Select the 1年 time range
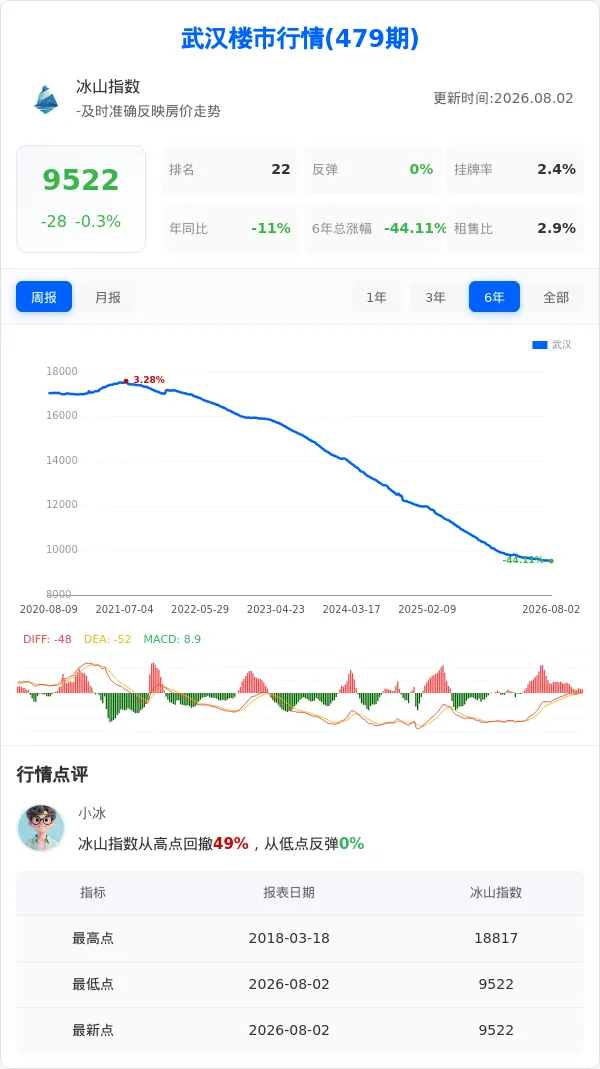Screen dimensions: 600x1069 tap(376, 297)
